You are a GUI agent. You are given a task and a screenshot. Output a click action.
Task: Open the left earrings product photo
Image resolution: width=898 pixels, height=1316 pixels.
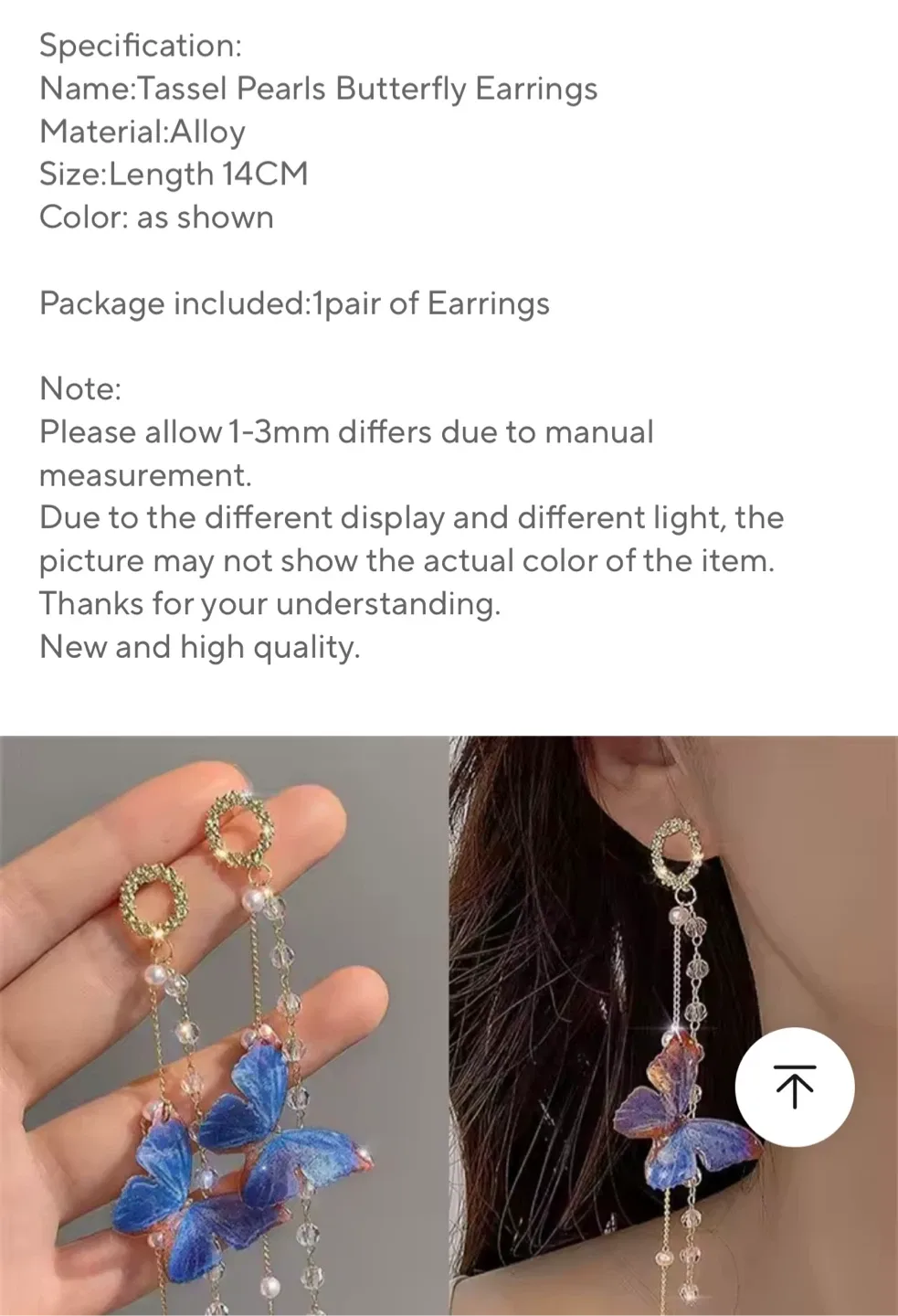click(x=219, y=1024)
